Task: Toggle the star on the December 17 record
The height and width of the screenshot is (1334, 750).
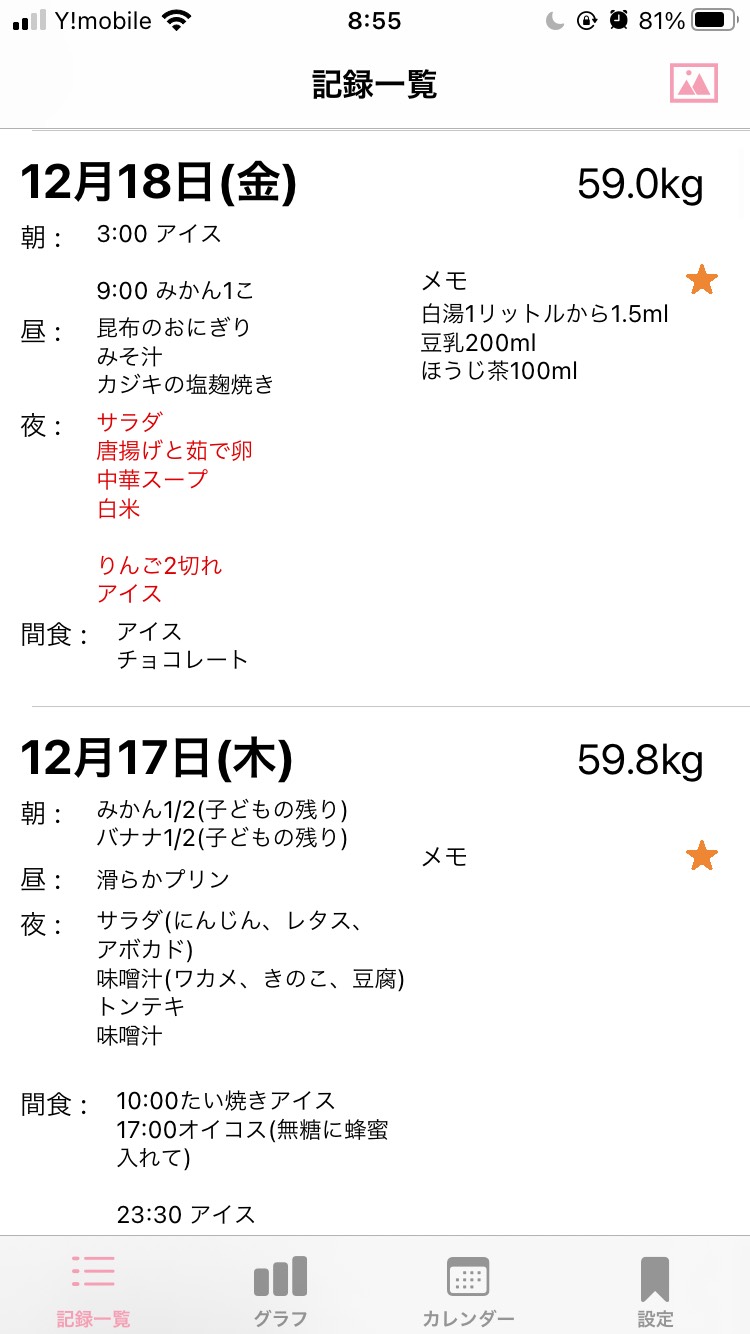Action: (702, 856)
